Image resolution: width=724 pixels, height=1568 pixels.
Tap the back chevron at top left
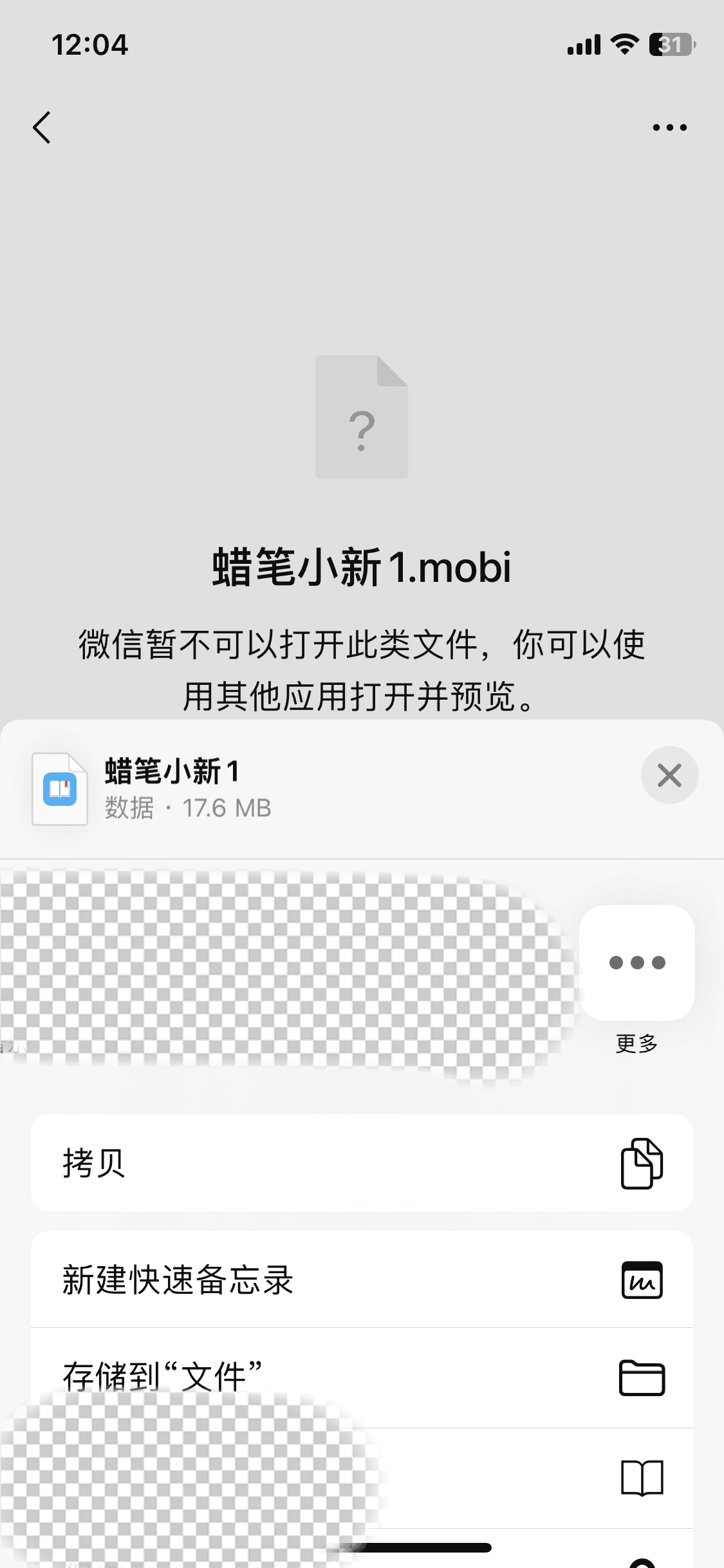pyautogui.click(x=41, y=127)
